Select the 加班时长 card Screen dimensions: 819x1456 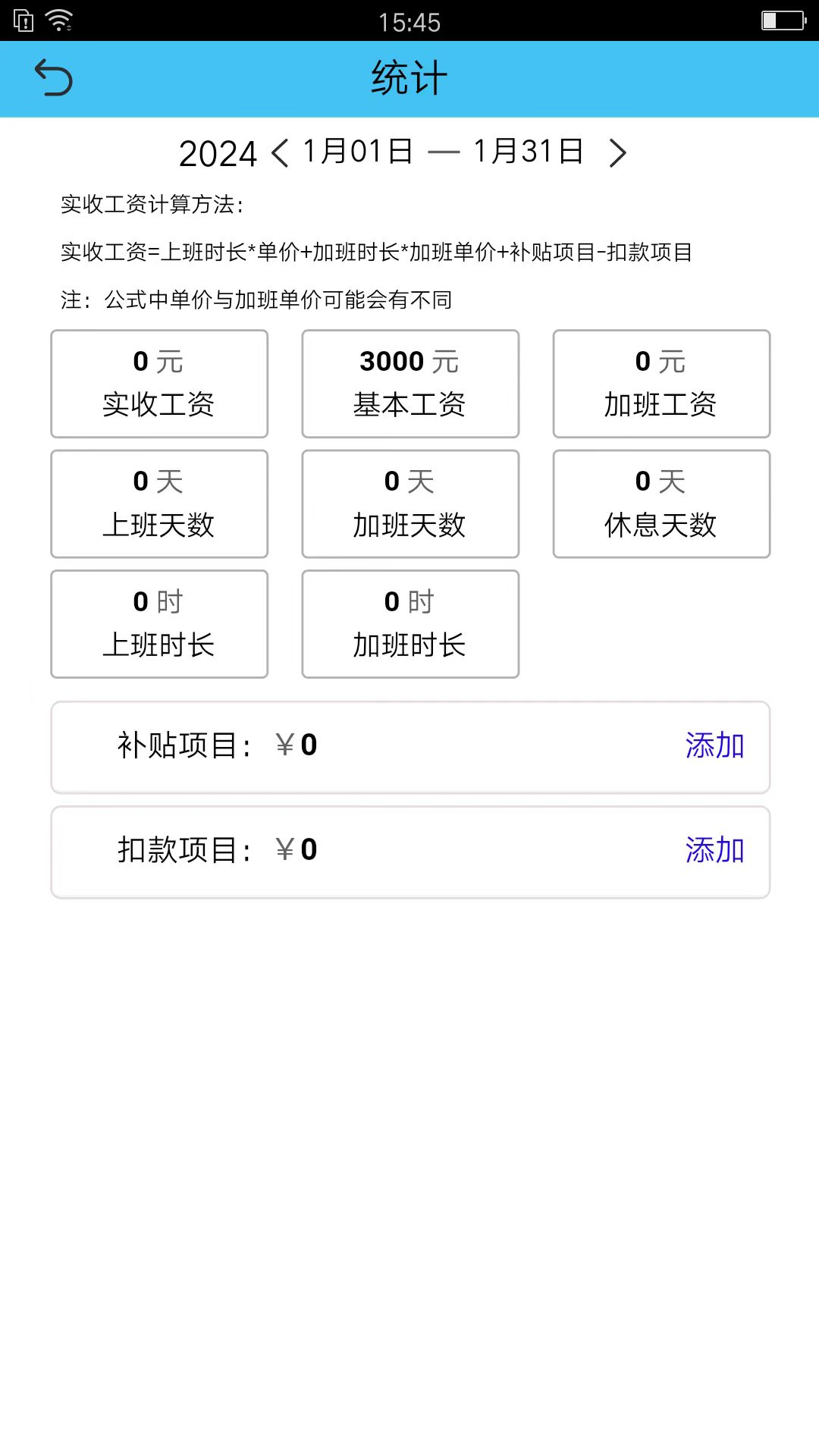[x=409, y=623]
